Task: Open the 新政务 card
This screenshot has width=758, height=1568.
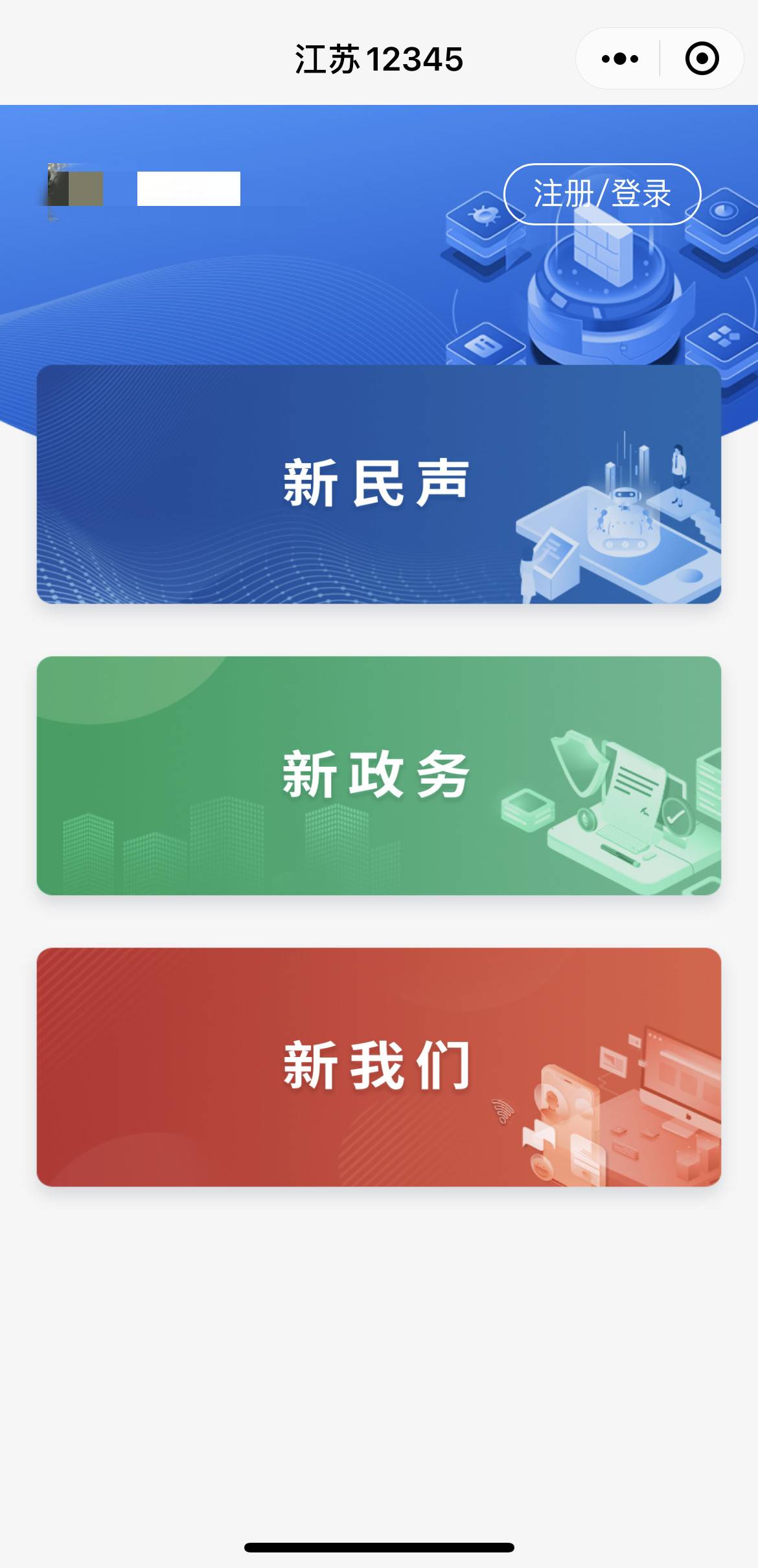Action: (378, 775)
